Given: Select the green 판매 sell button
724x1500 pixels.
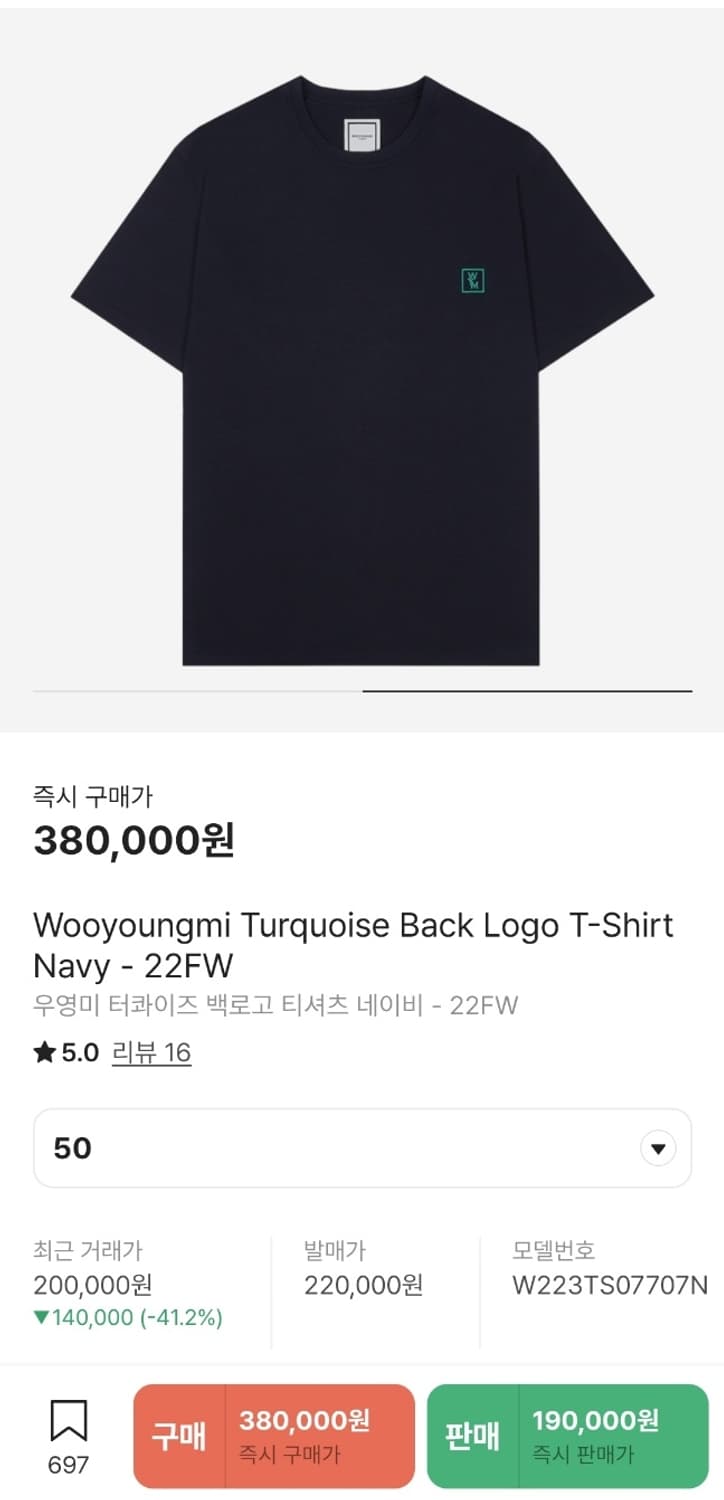Looking at the screenshot, I should (566, 1437).
